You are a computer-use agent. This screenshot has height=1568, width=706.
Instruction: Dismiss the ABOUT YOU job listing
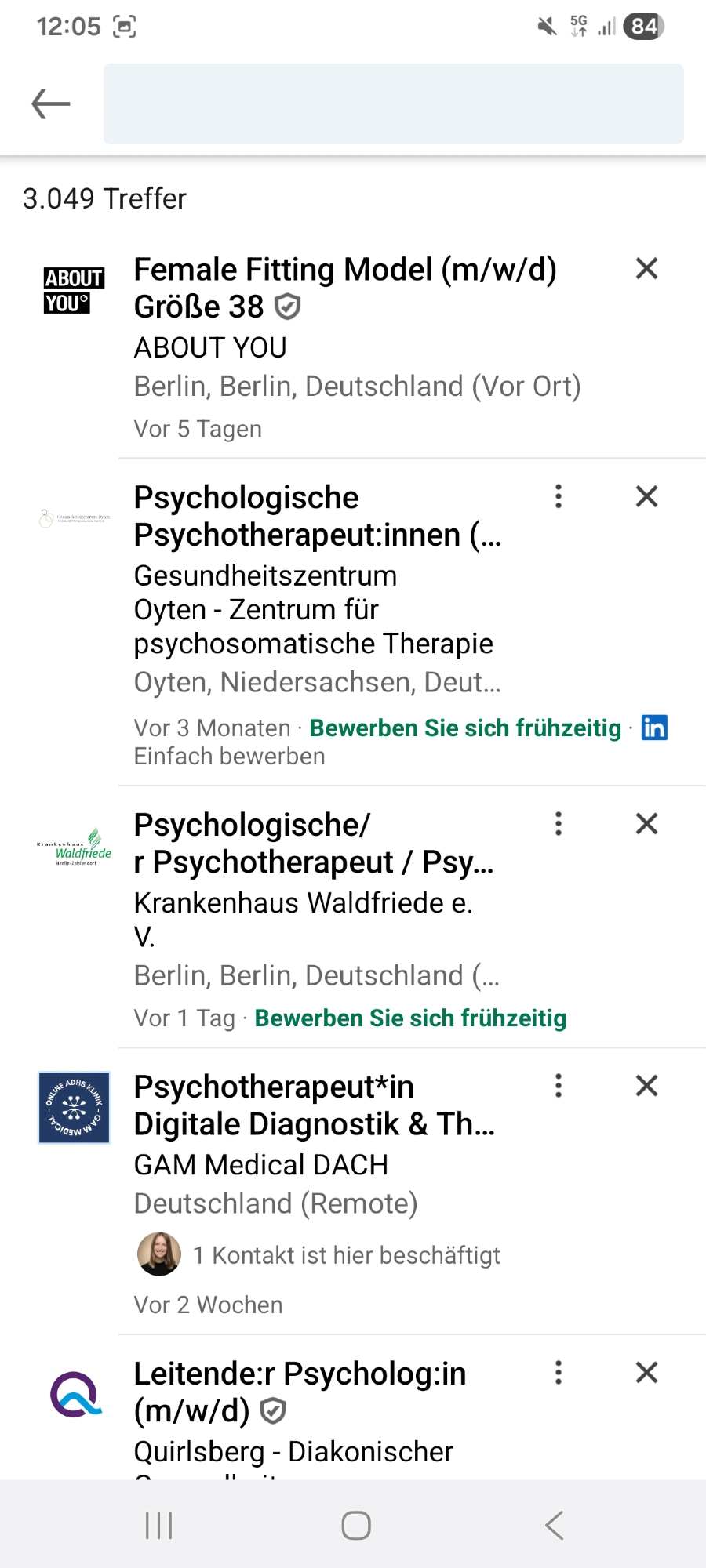click(x=646, y=269)
